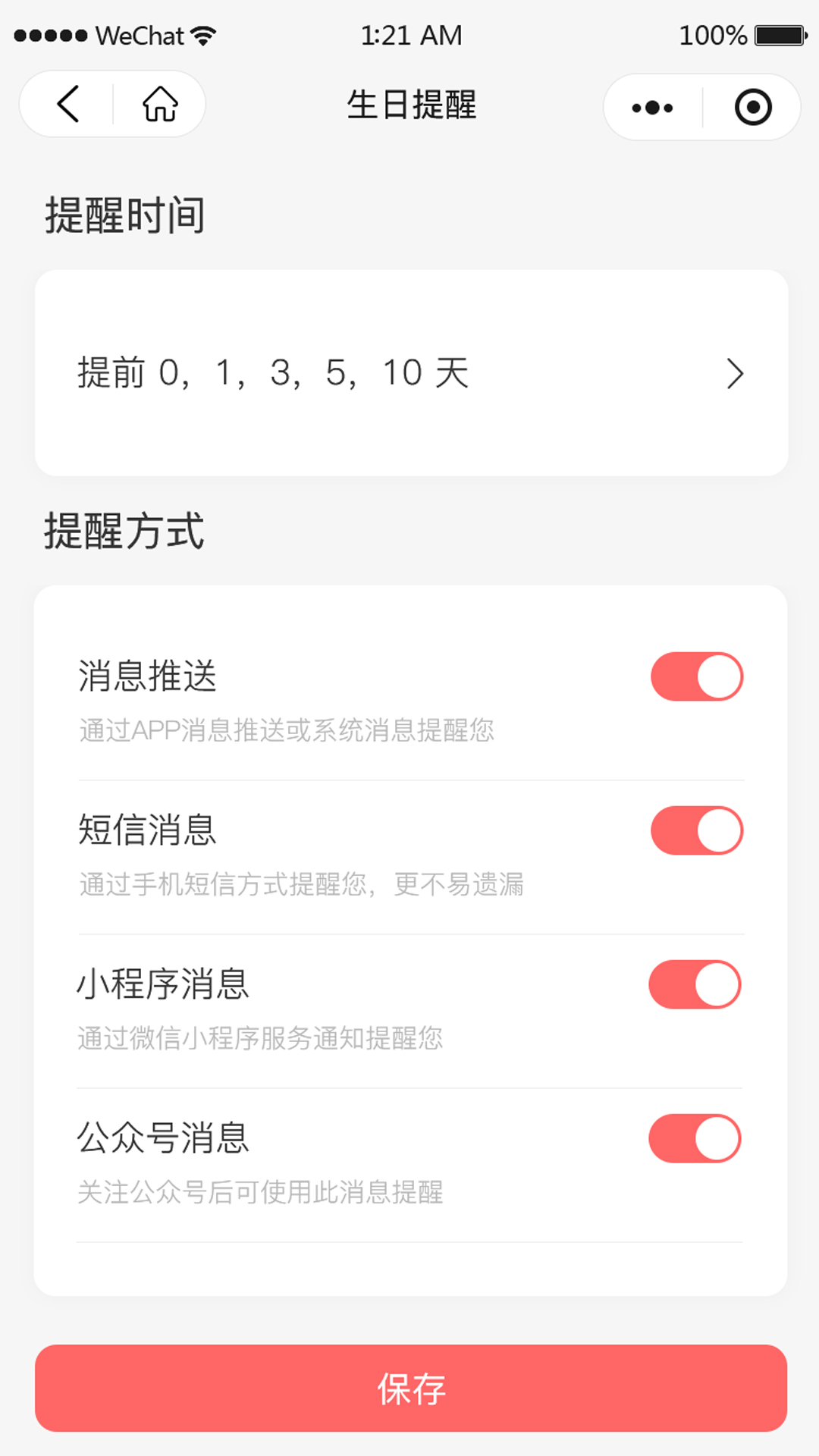Viewport: 819px width, 1456px height.
Task: Click the battery icon
Action: 778,33
